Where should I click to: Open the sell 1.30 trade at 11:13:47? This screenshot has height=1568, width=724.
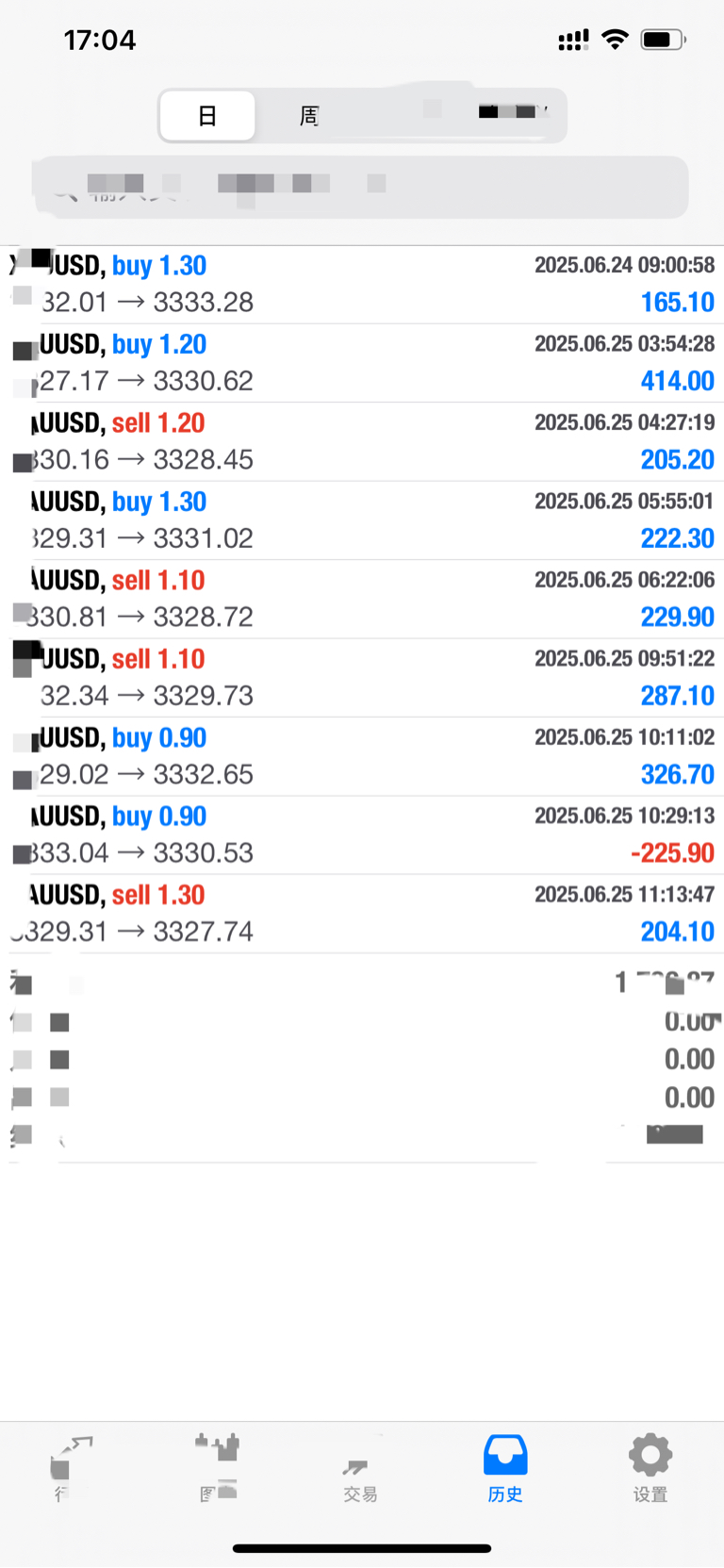click(x=362, y=914)
